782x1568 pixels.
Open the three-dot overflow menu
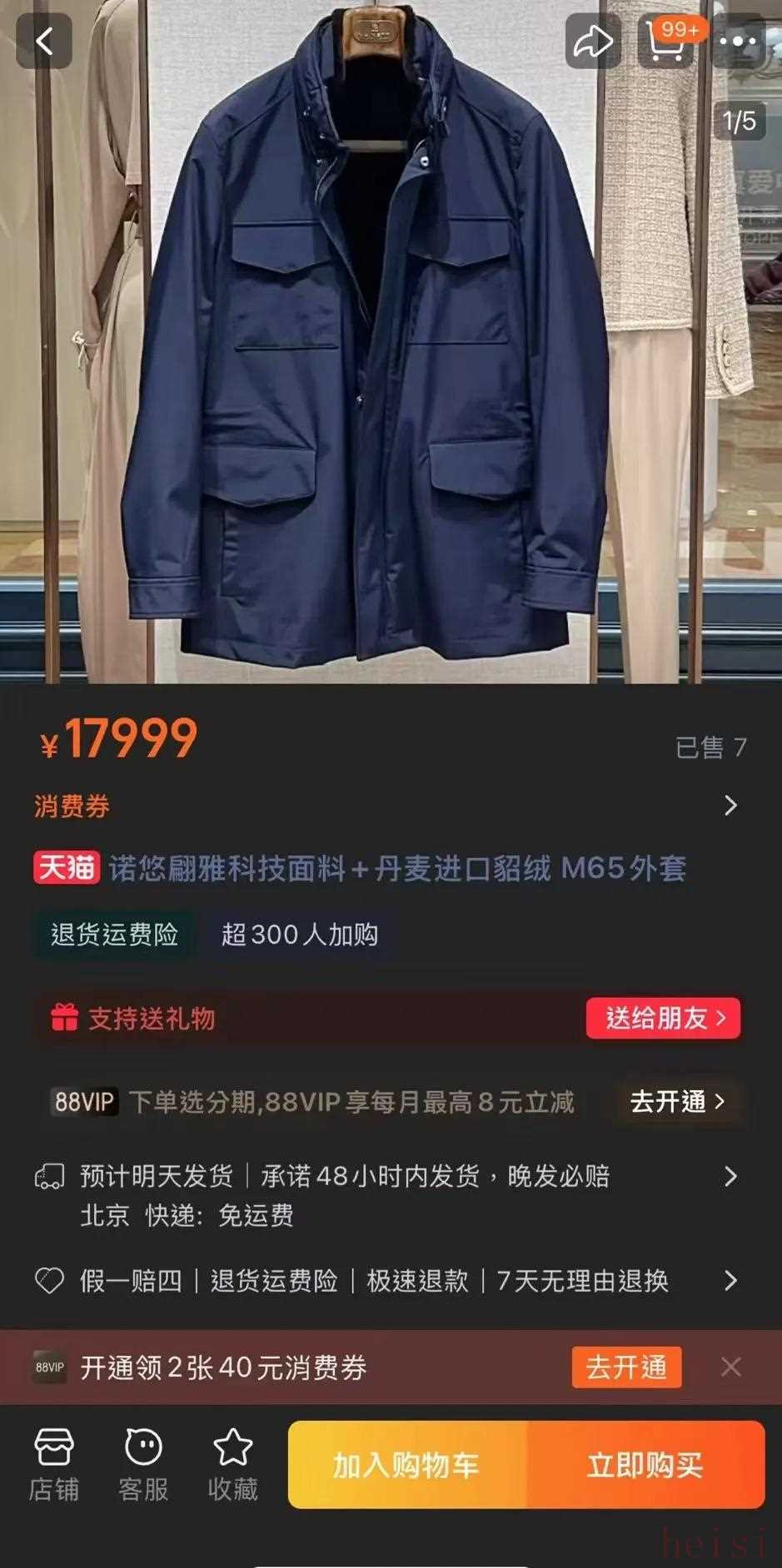738,40
